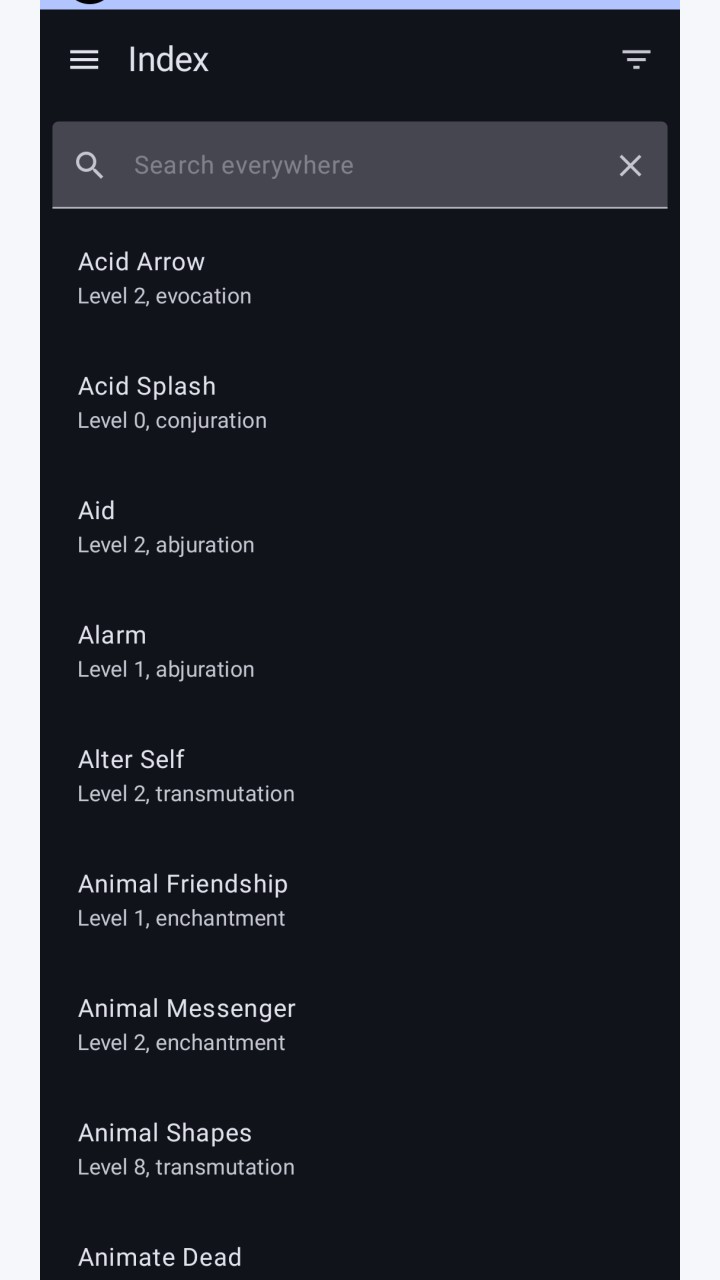
Task: Open the Acid Splash spell entry
Action: (x=360, y=402)
